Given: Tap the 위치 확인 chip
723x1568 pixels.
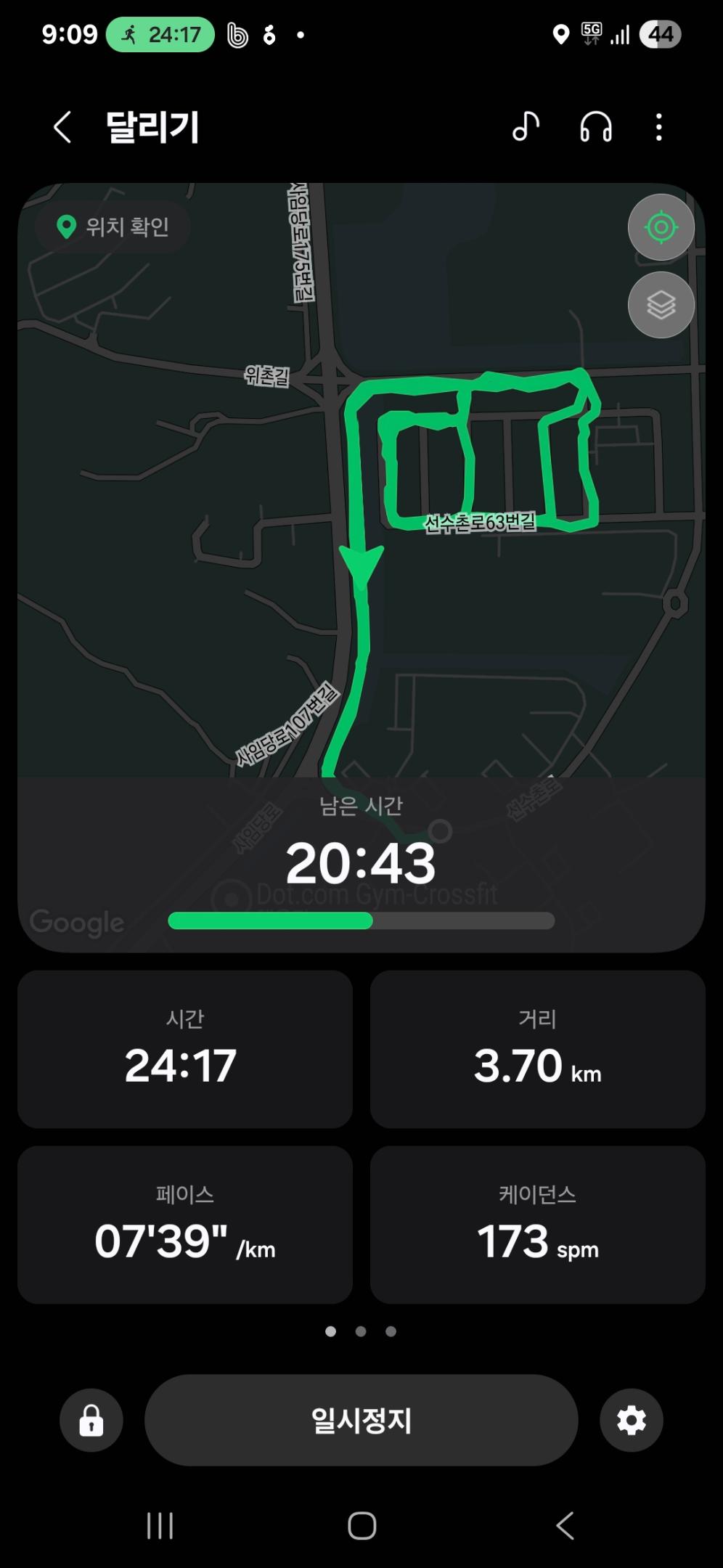Looking at the screenshot, I should tap(113, 227).
